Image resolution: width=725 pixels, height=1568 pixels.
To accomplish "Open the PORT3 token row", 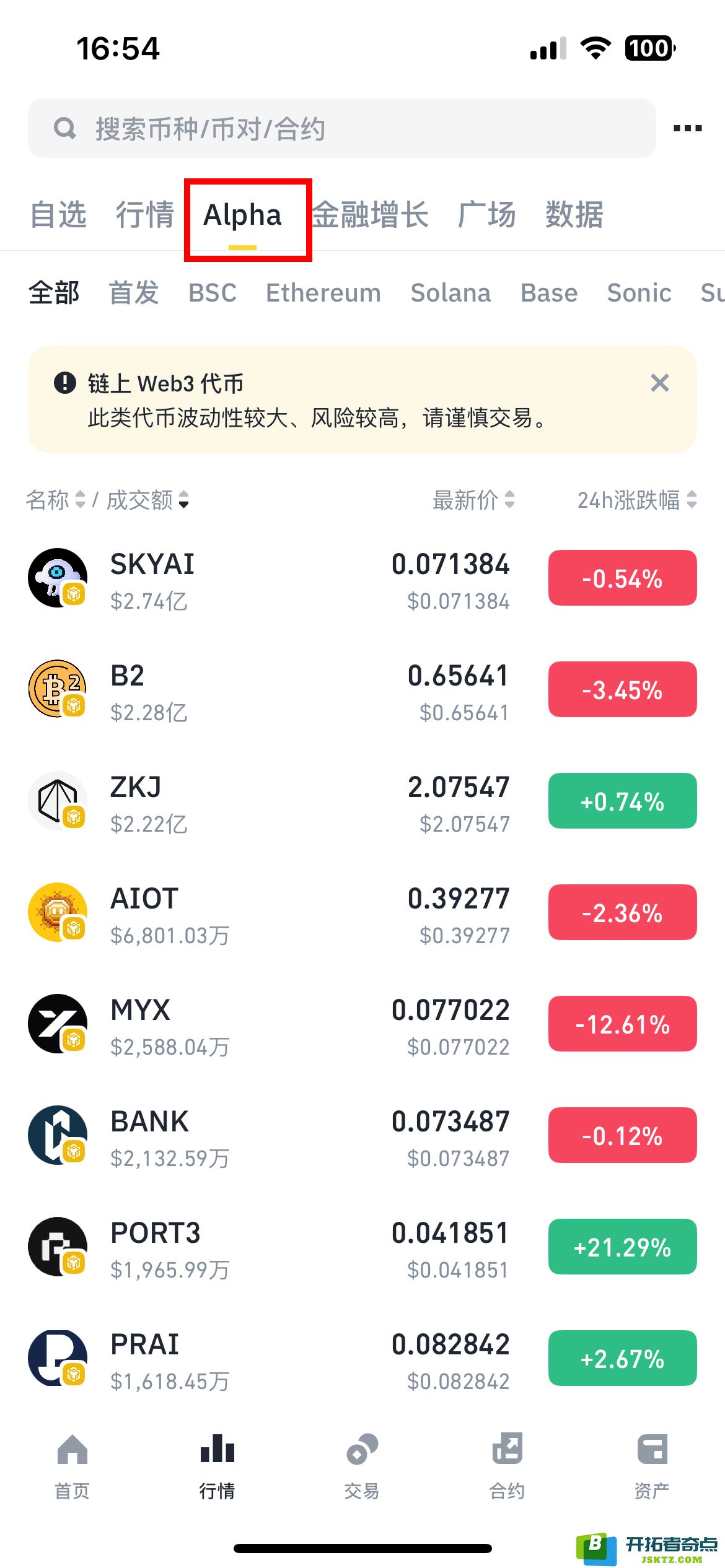I will tap(362, 1247).
